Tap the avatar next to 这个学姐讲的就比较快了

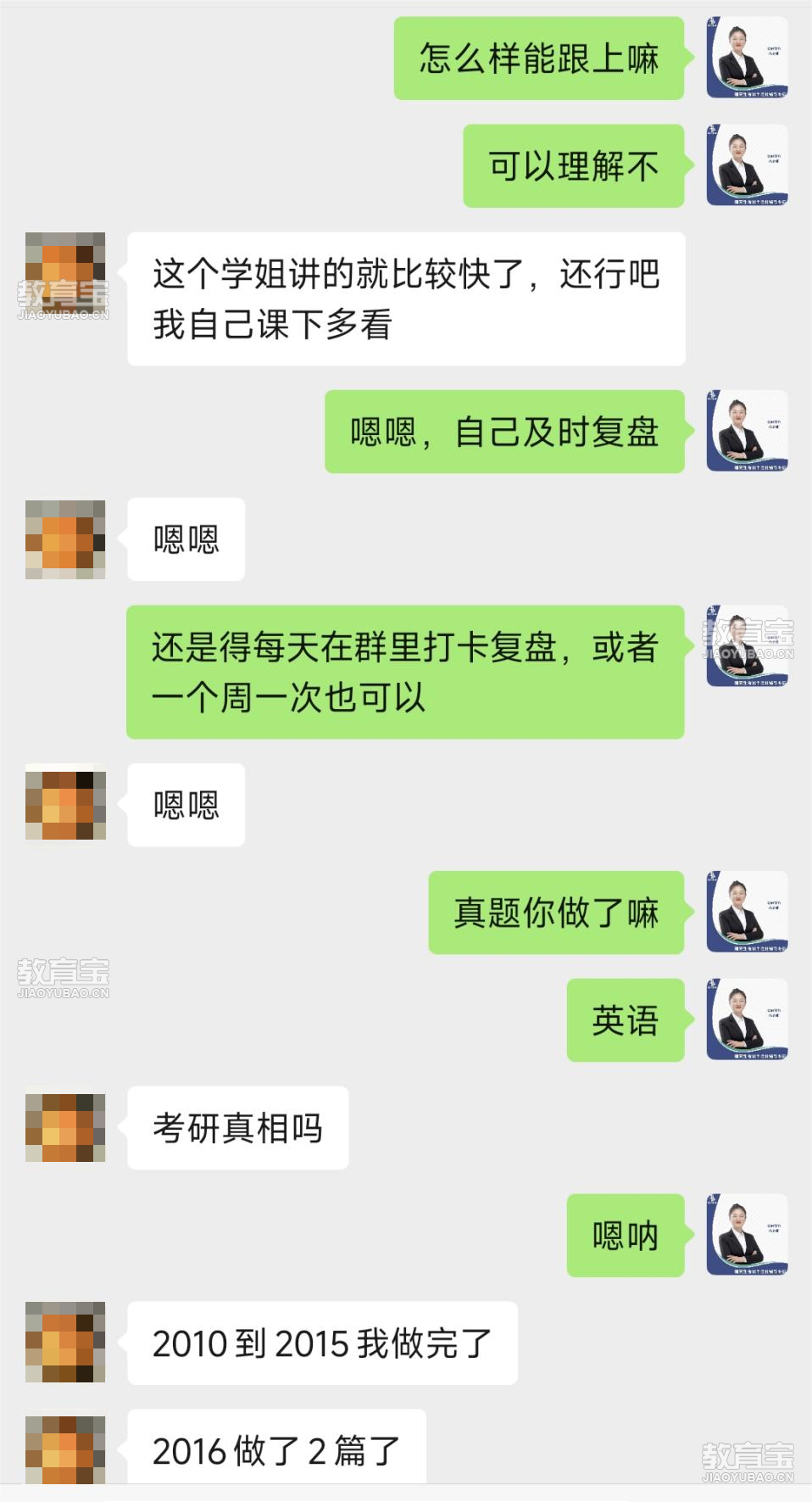(x=65, y=273)
